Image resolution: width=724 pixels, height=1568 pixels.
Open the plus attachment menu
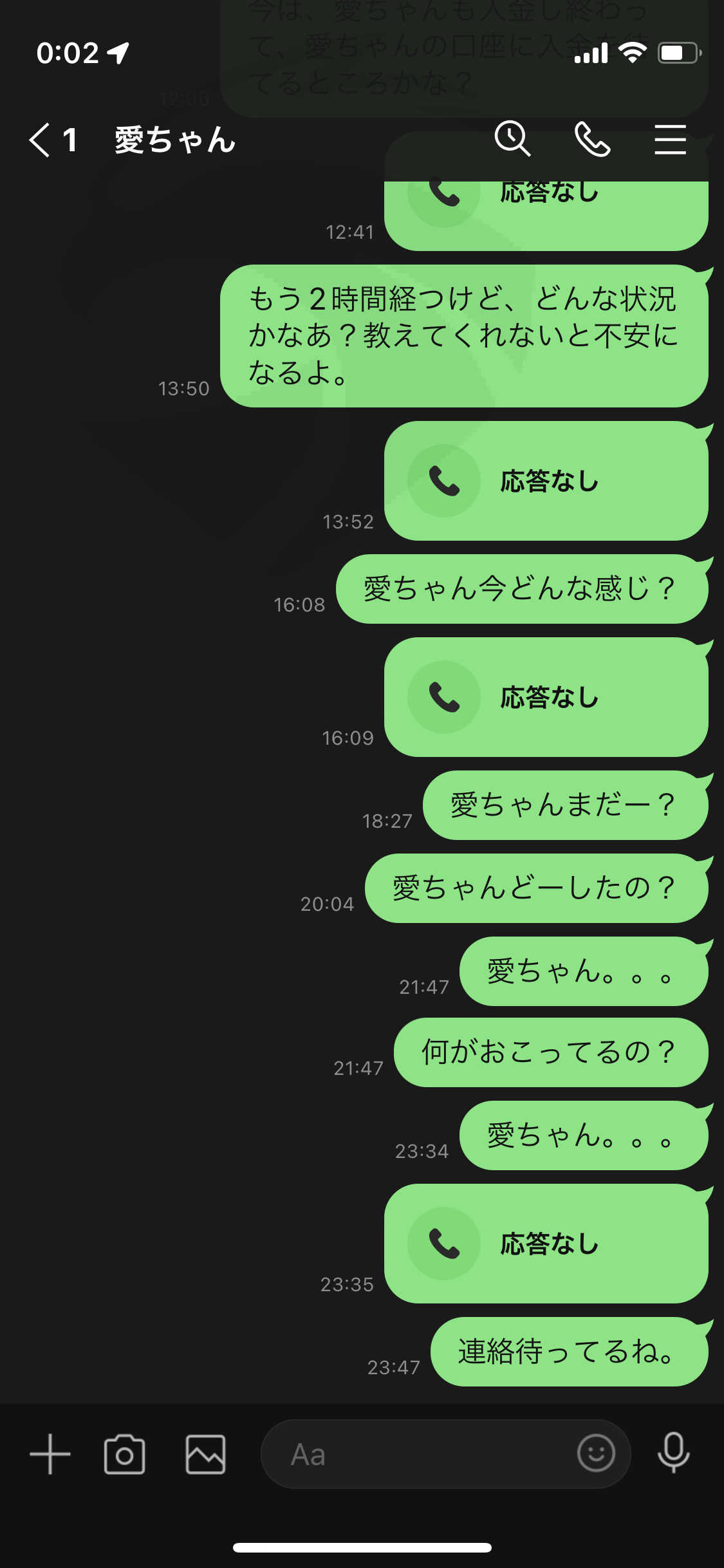(x=50, y=1454)
